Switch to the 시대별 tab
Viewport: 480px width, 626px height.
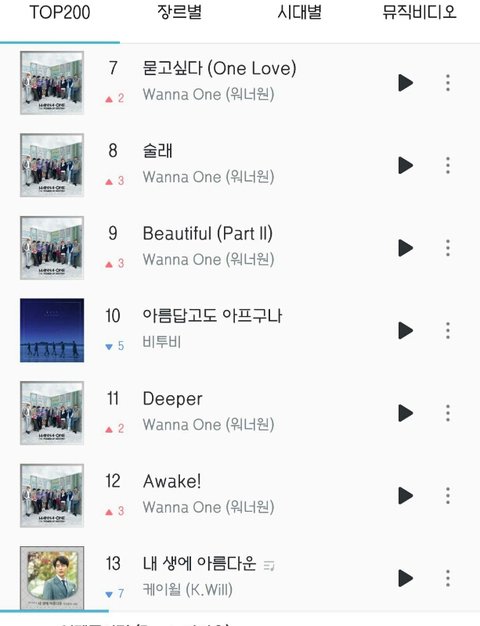[300, 12]
